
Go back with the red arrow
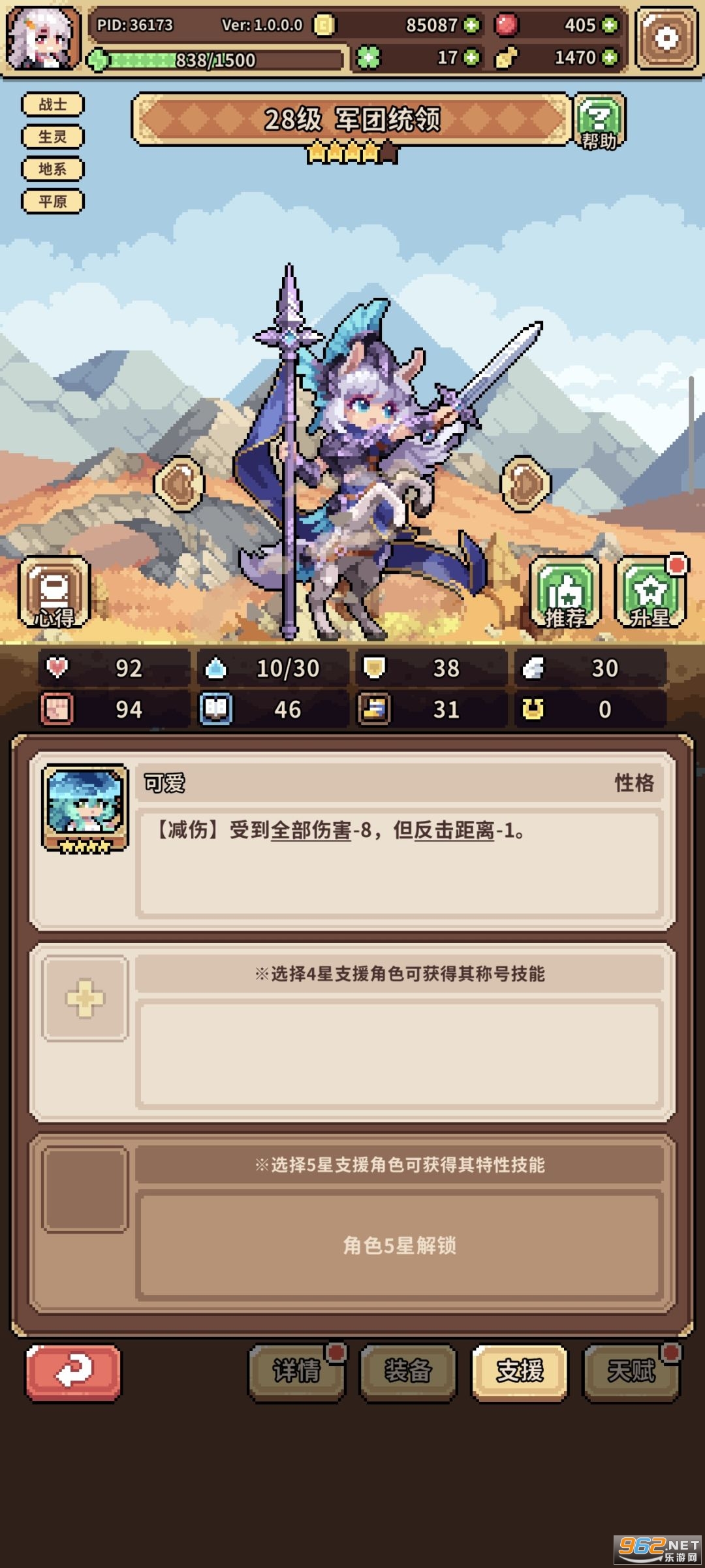(x=73, y=1371)
